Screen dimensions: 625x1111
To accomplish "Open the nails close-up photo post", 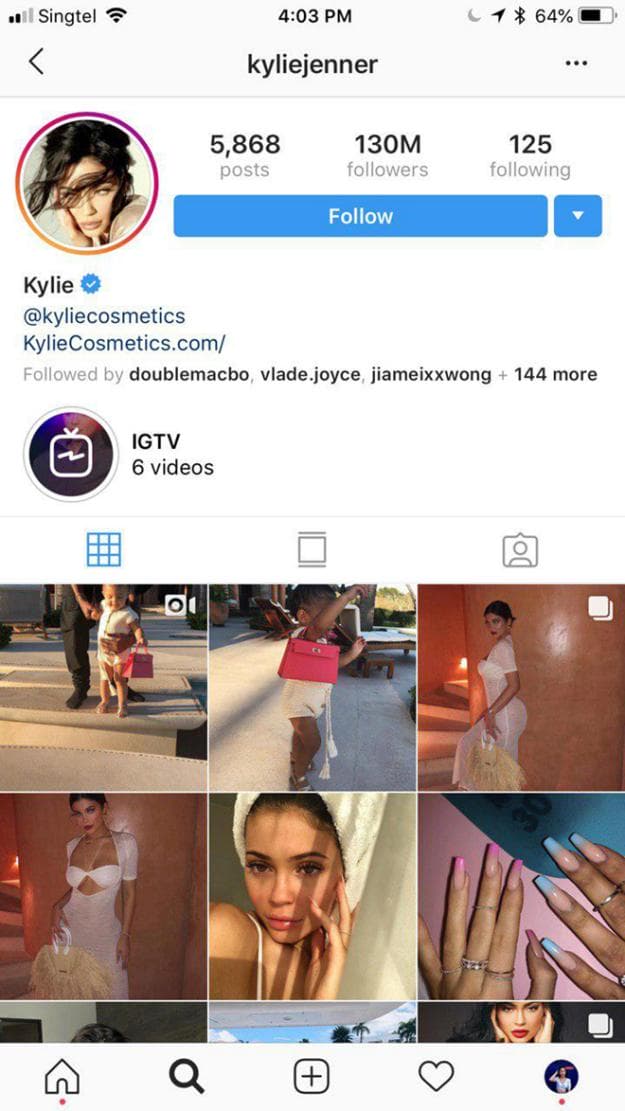I will pyautogui.click(x=521, y=897).
